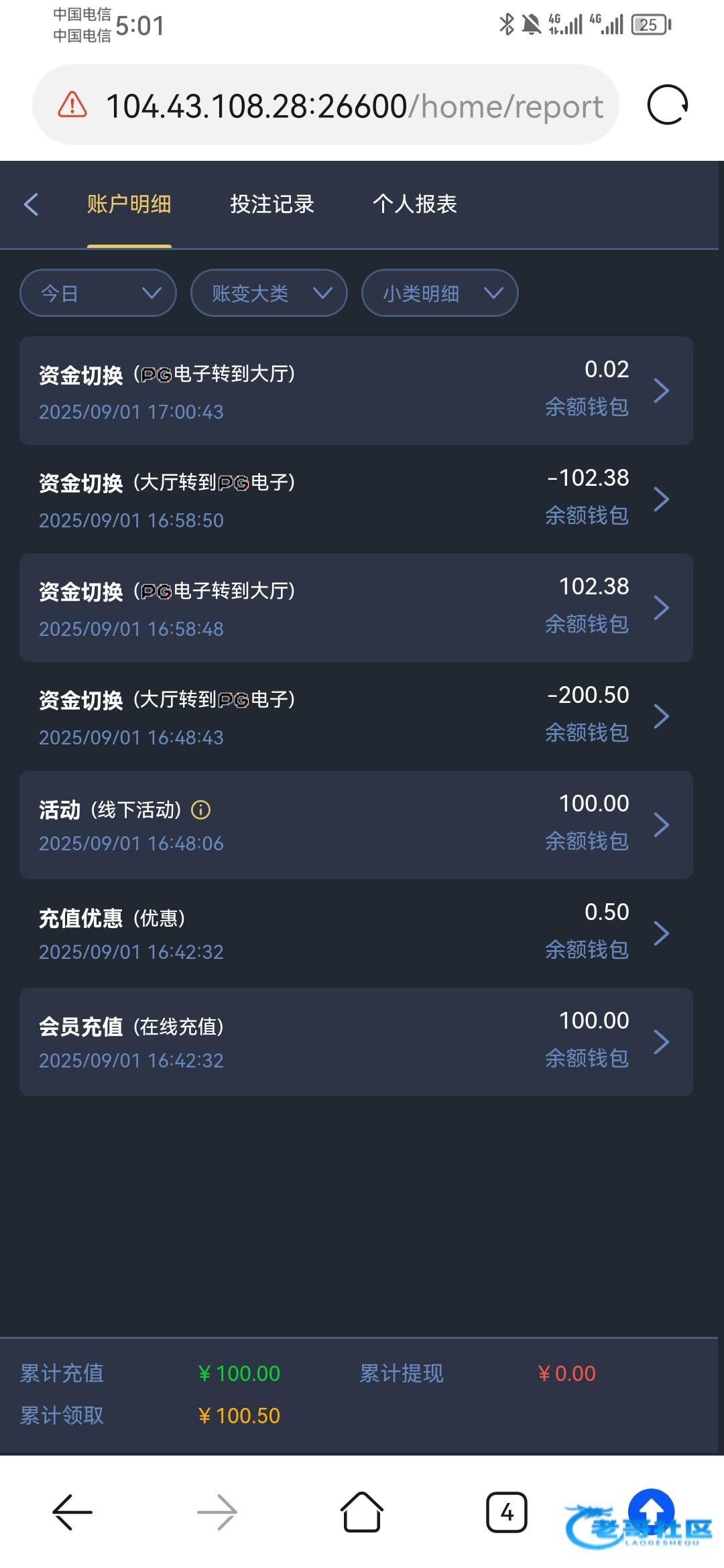
Task: Open the 充值优惠 0.50 record
Action: pyautogui.click(x=355, y=933)
